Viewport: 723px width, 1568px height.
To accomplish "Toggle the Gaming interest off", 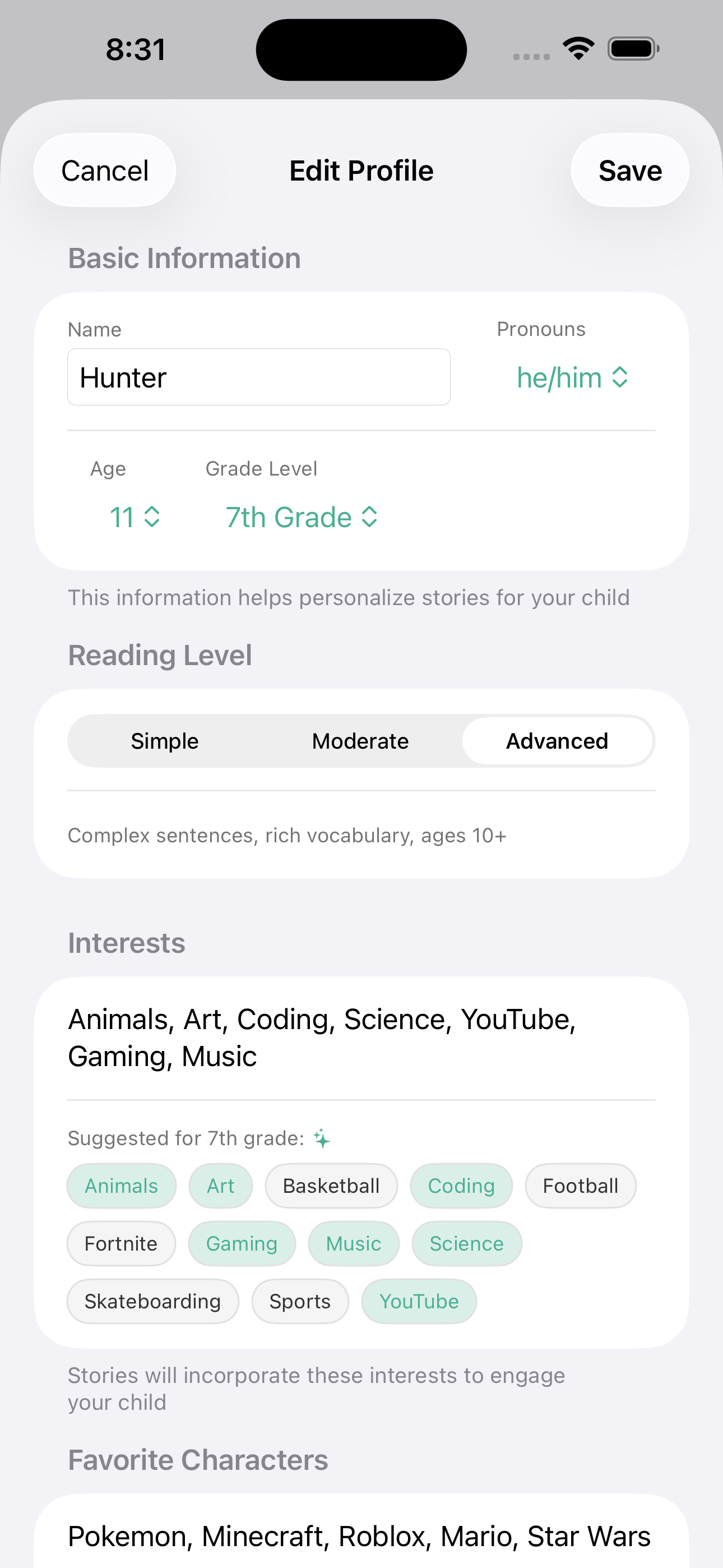I will click(x=242, y=1243).
